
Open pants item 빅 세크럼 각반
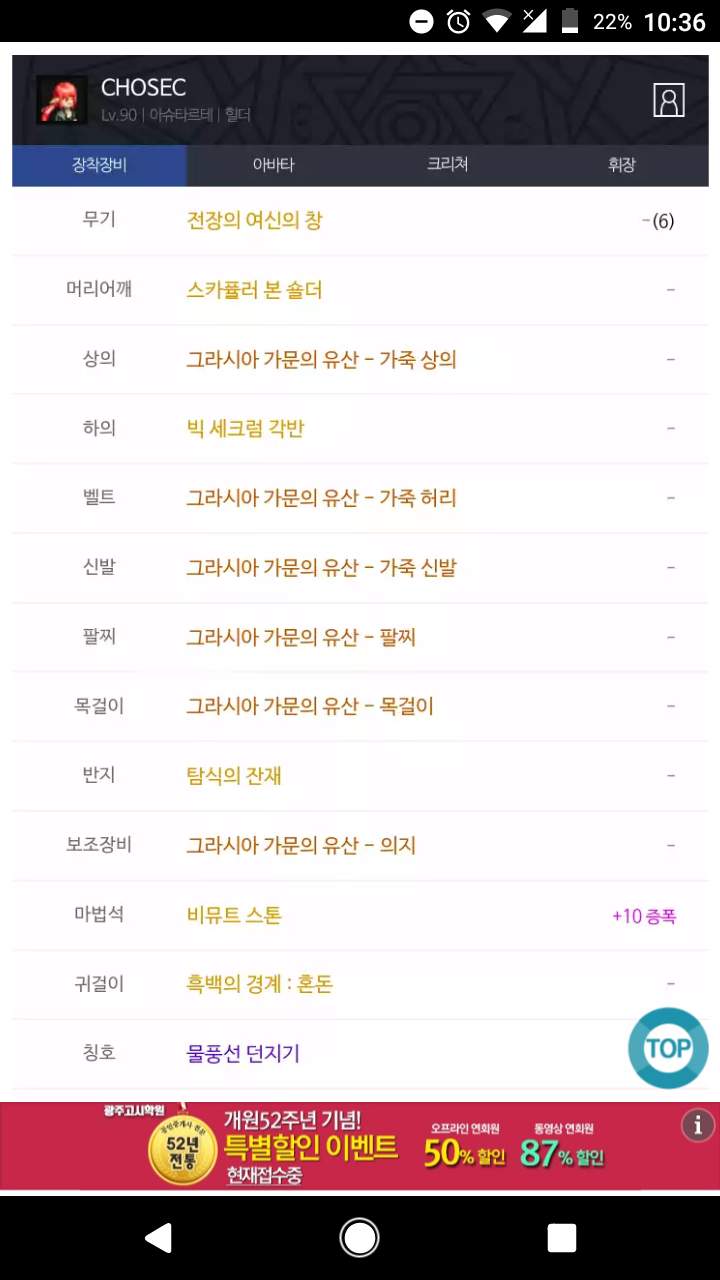(245, 429)
